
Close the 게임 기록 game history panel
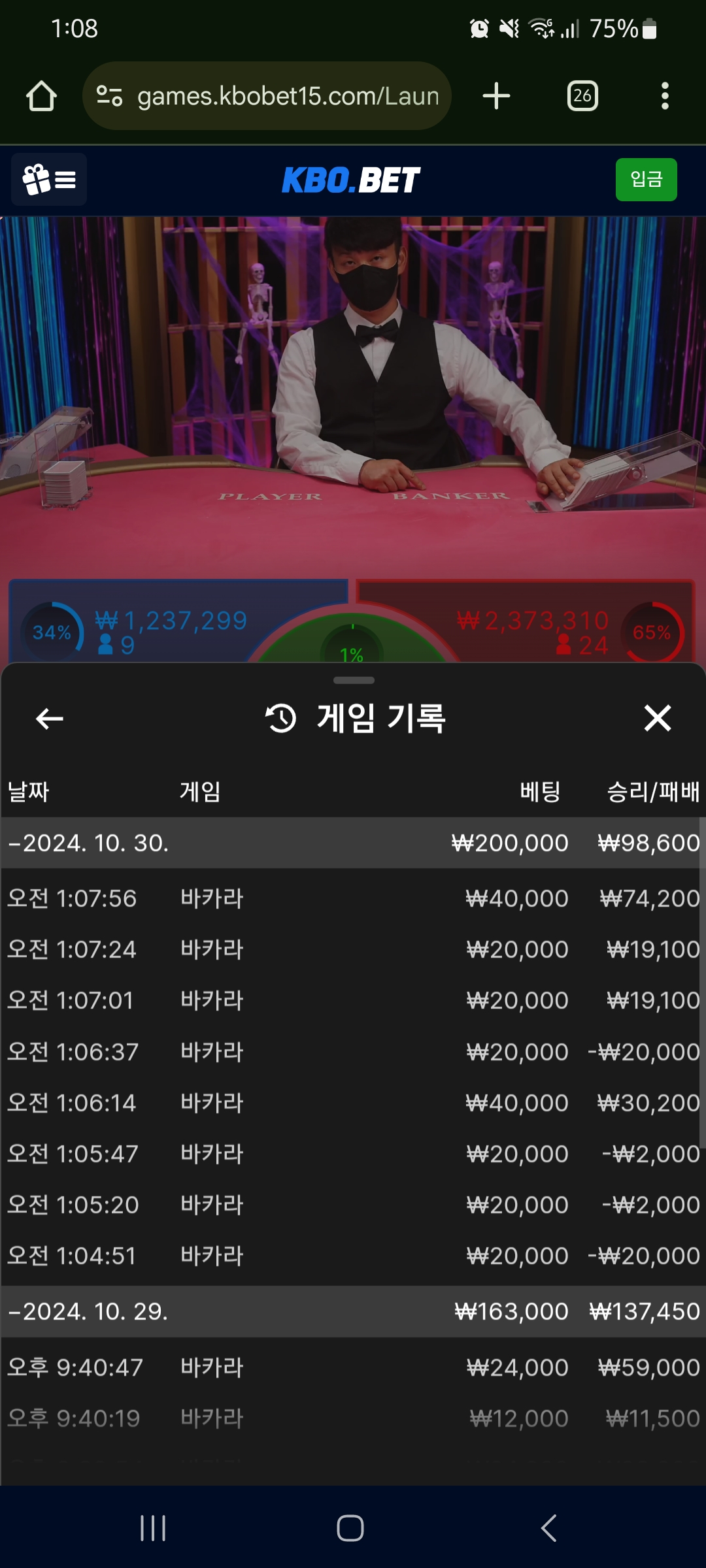657,718
